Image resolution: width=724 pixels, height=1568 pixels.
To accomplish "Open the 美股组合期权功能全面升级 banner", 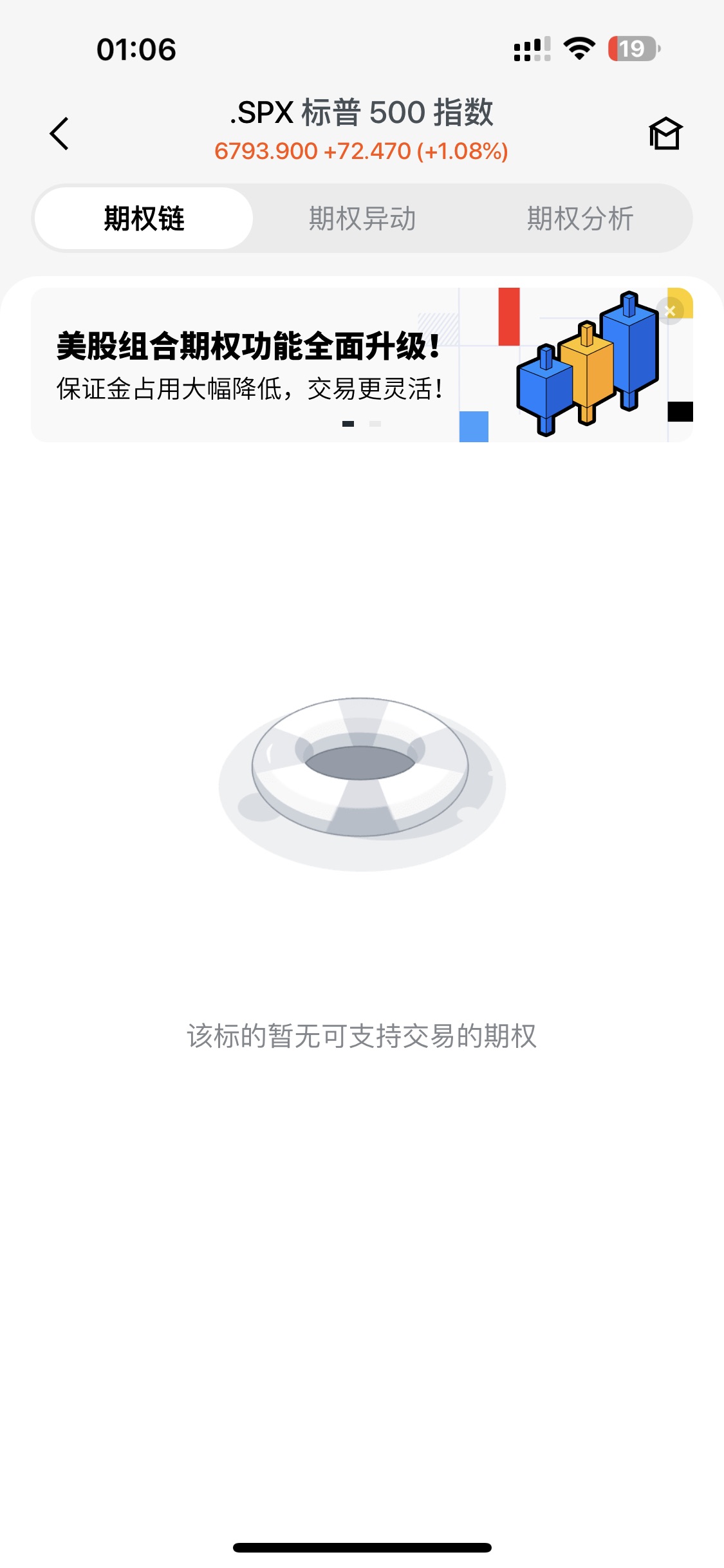I will click(257, 364).
